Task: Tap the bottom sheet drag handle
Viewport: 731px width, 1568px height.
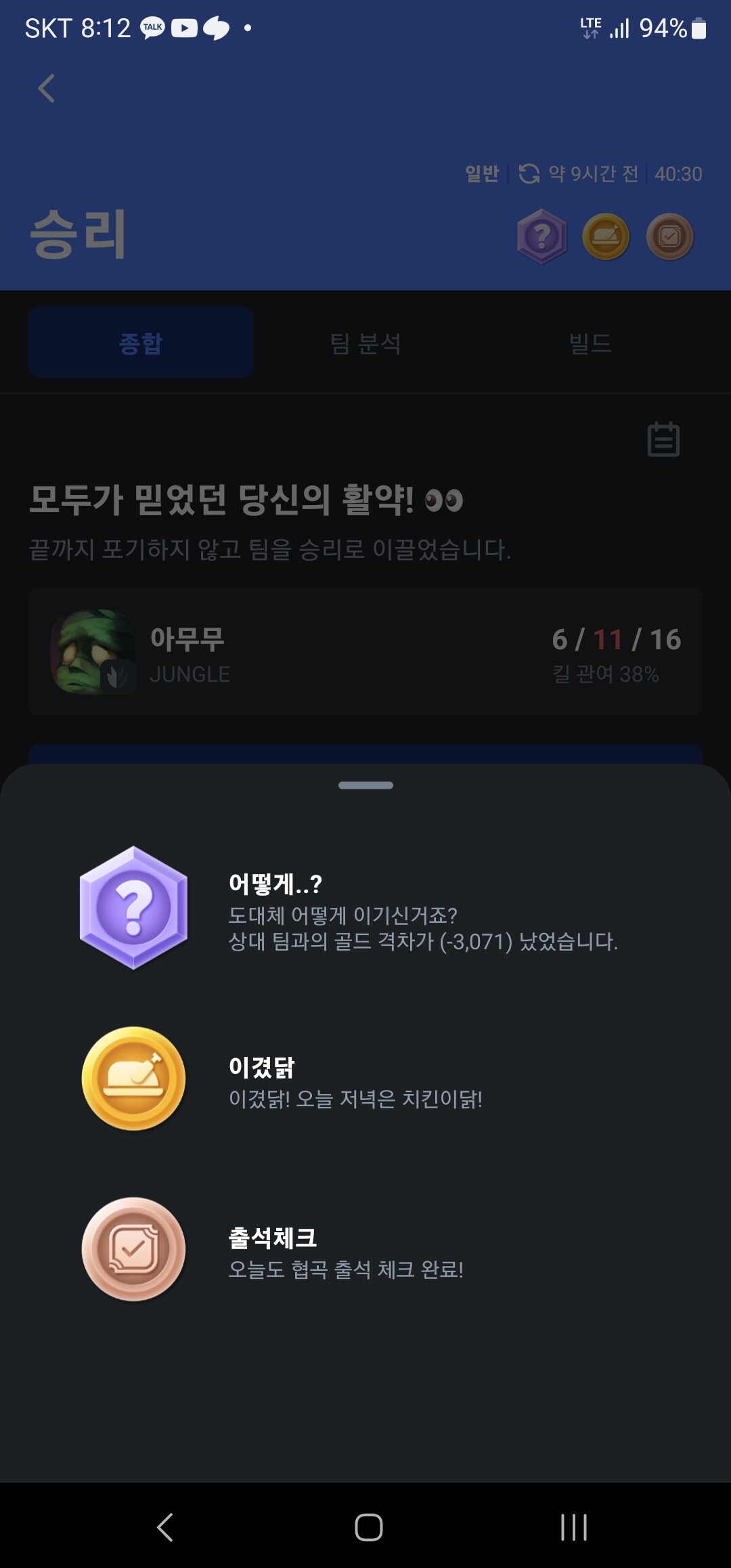Action: 365,785
